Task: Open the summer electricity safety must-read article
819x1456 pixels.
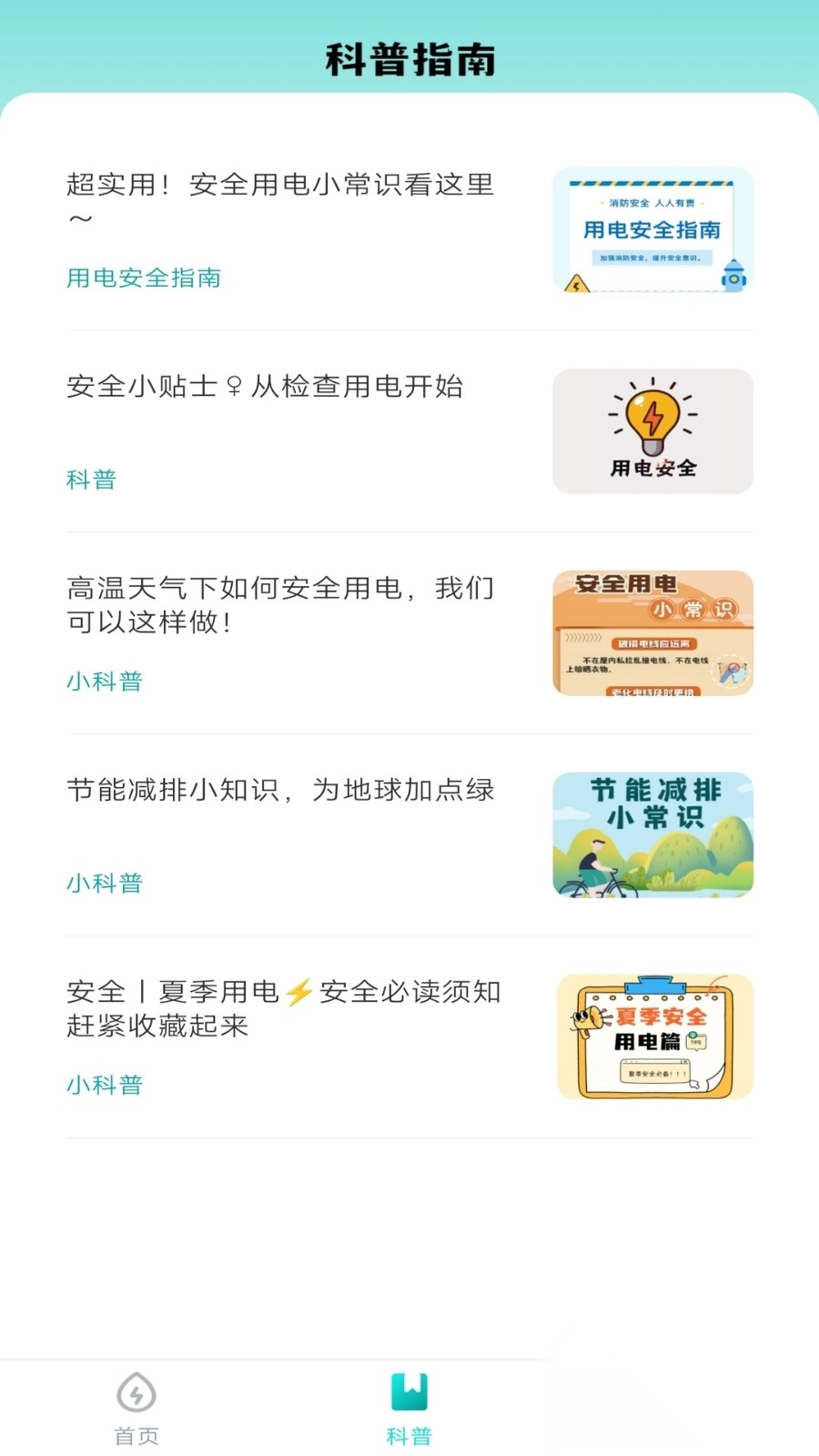Action: pyautogui.click(x=282, y=1010)
